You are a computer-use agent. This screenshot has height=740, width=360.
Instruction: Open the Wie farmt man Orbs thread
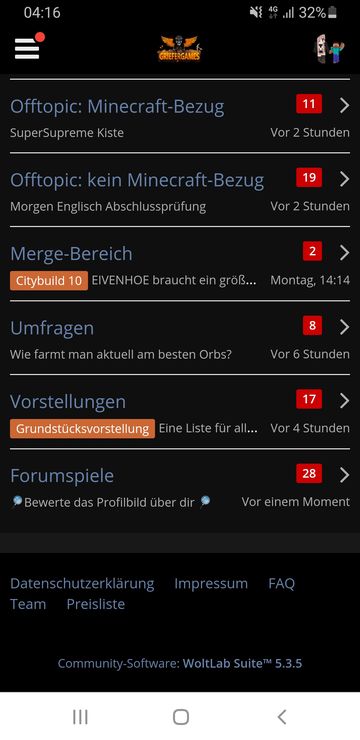121,354
